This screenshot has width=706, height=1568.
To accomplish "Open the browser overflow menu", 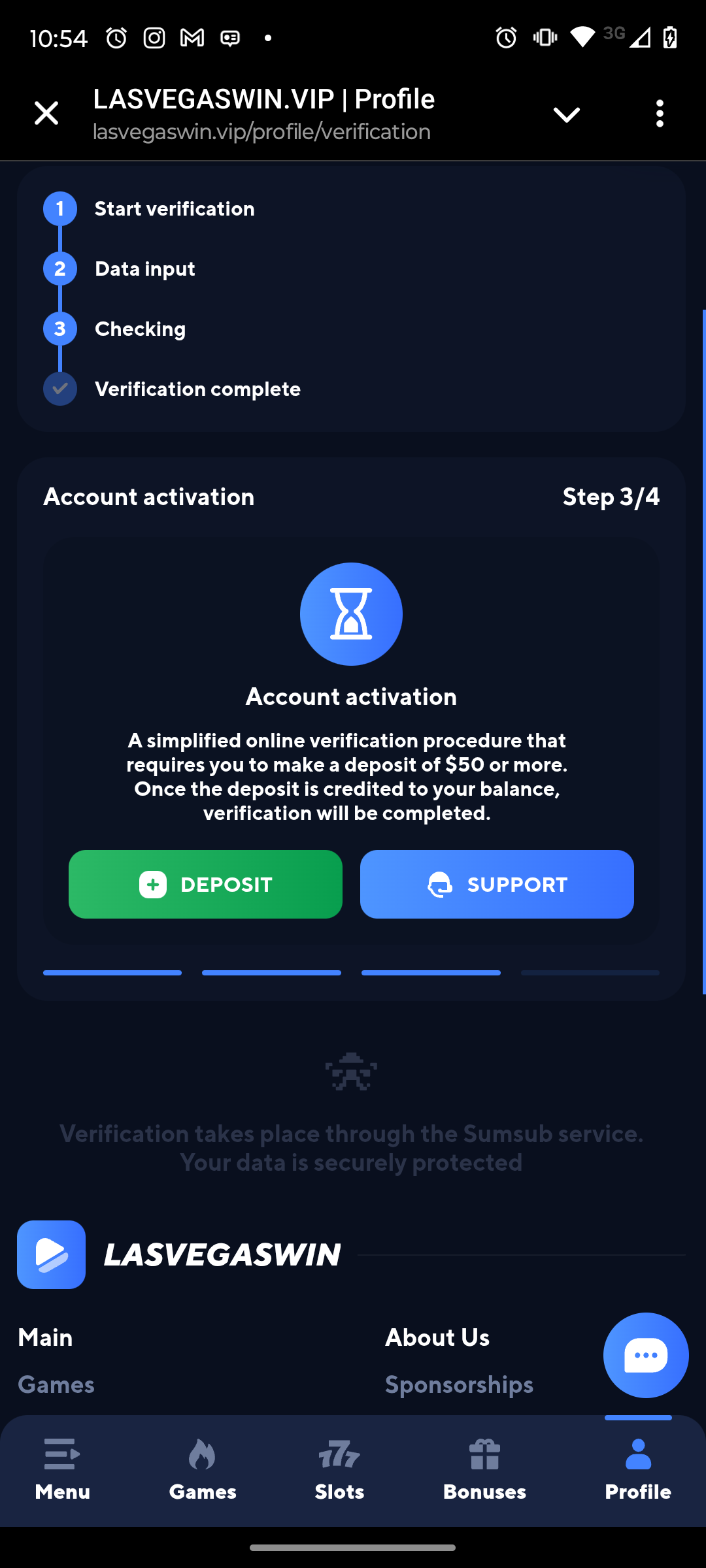I will point(660,114).
